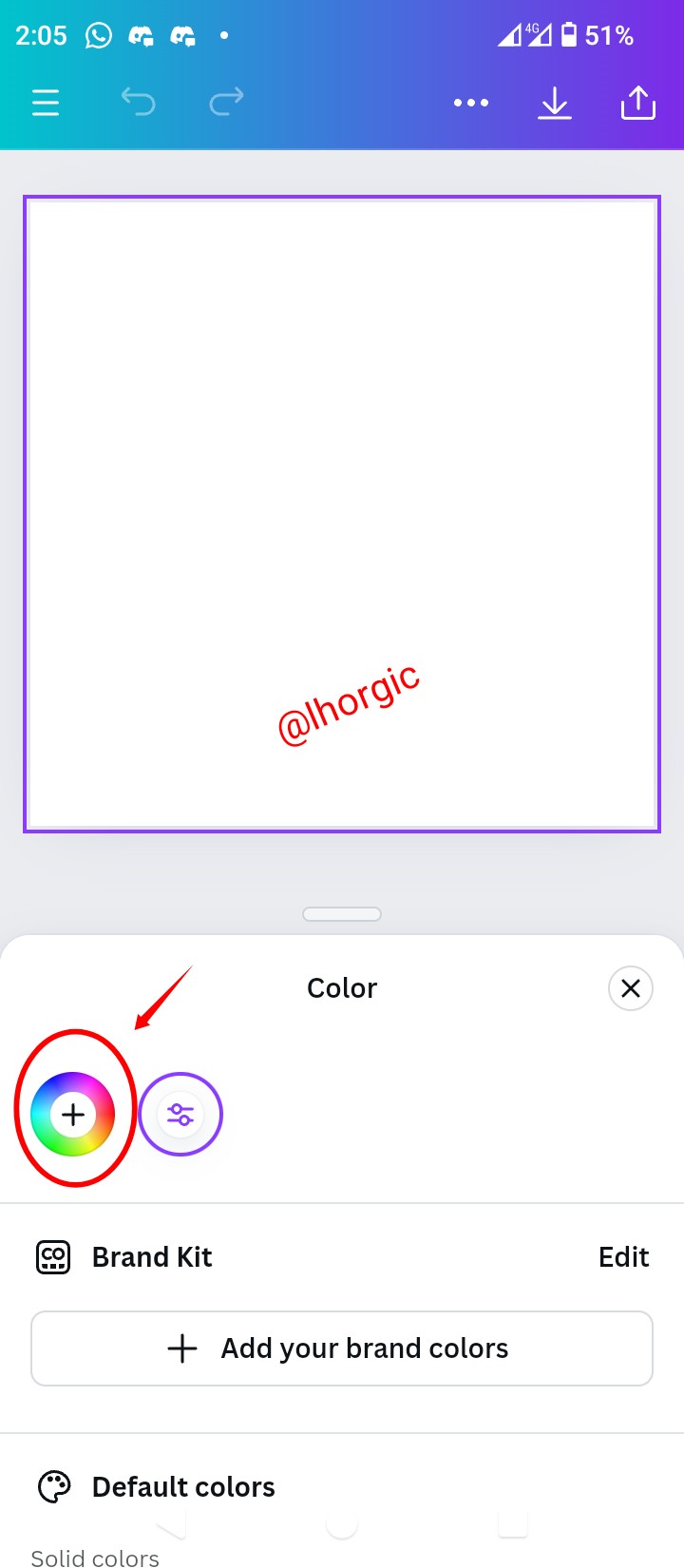Edit the Brand Kit
The image size is (684, 1568).
623,1257
